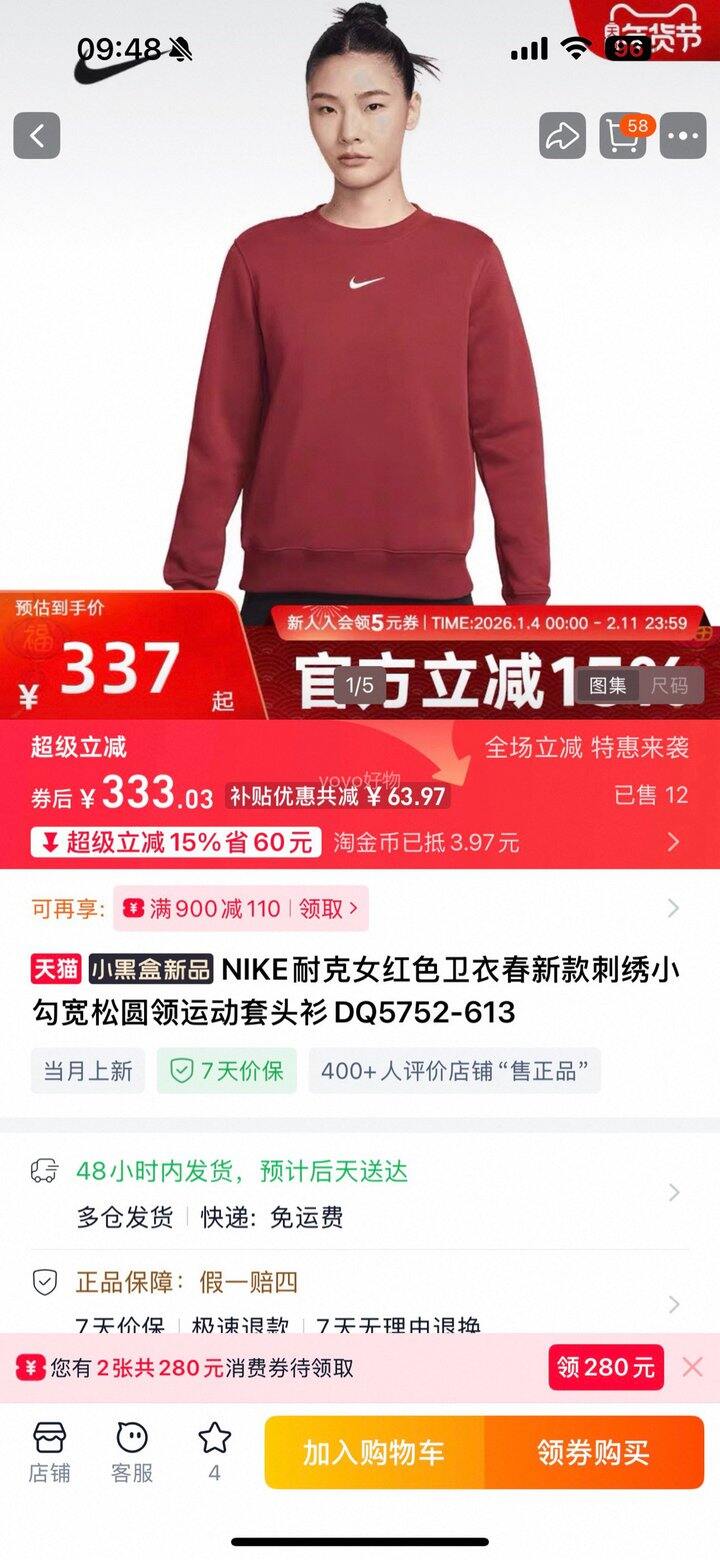Buy with coupon via 领券购买
This screenshot has height=1560, width=720.
594,1452
